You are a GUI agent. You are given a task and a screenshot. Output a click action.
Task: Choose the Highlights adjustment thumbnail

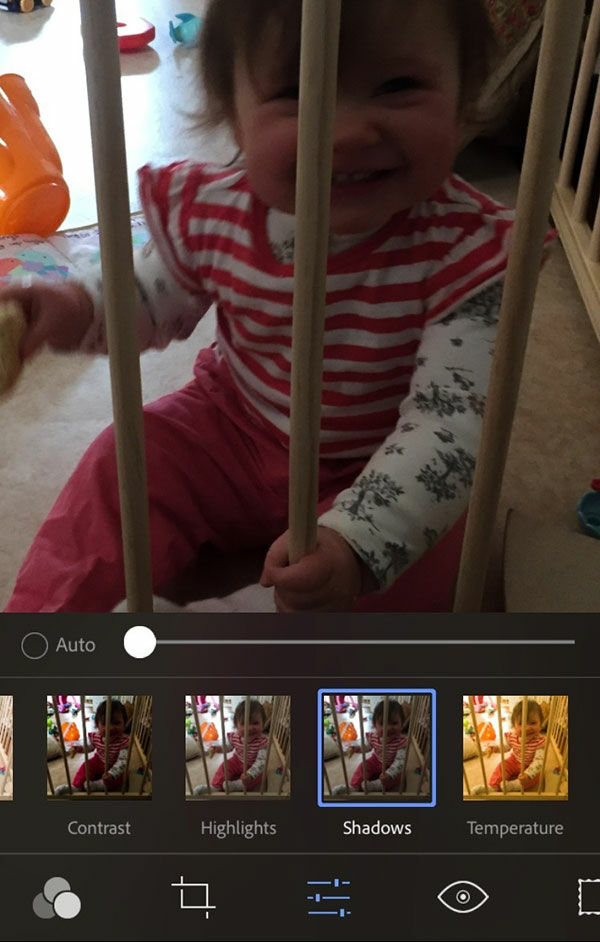pyautogui.click(x=238, y=747)
